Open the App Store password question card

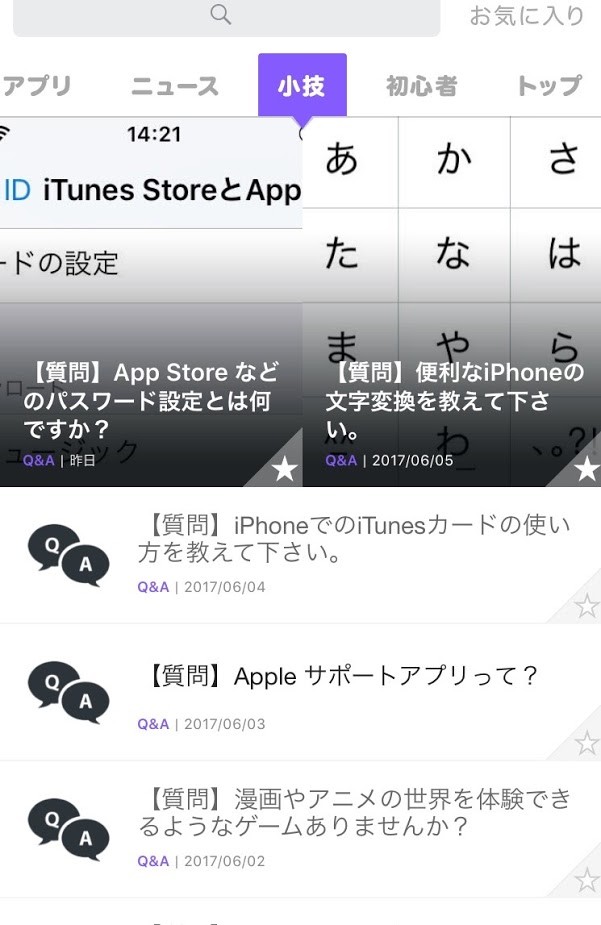pyautogui.click(x=151, y=302)
